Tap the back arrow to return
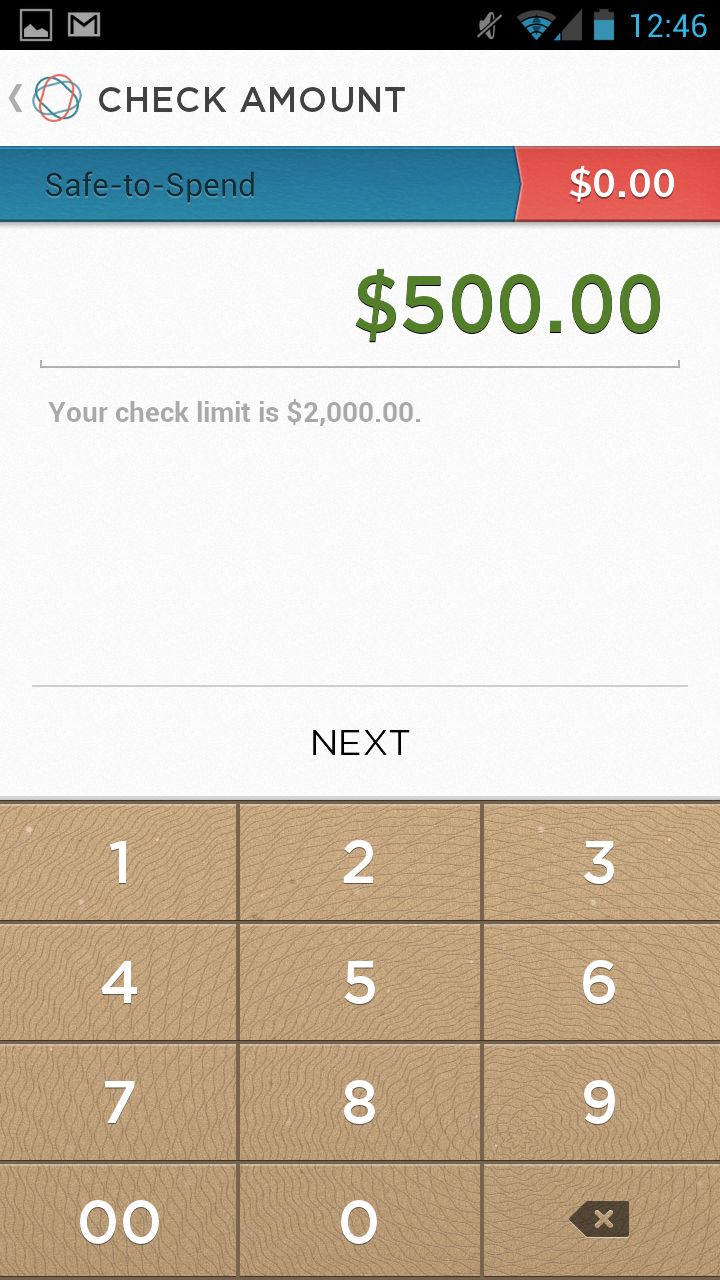720x1280 pixels. pyautogui.click(x=15, y=98)
